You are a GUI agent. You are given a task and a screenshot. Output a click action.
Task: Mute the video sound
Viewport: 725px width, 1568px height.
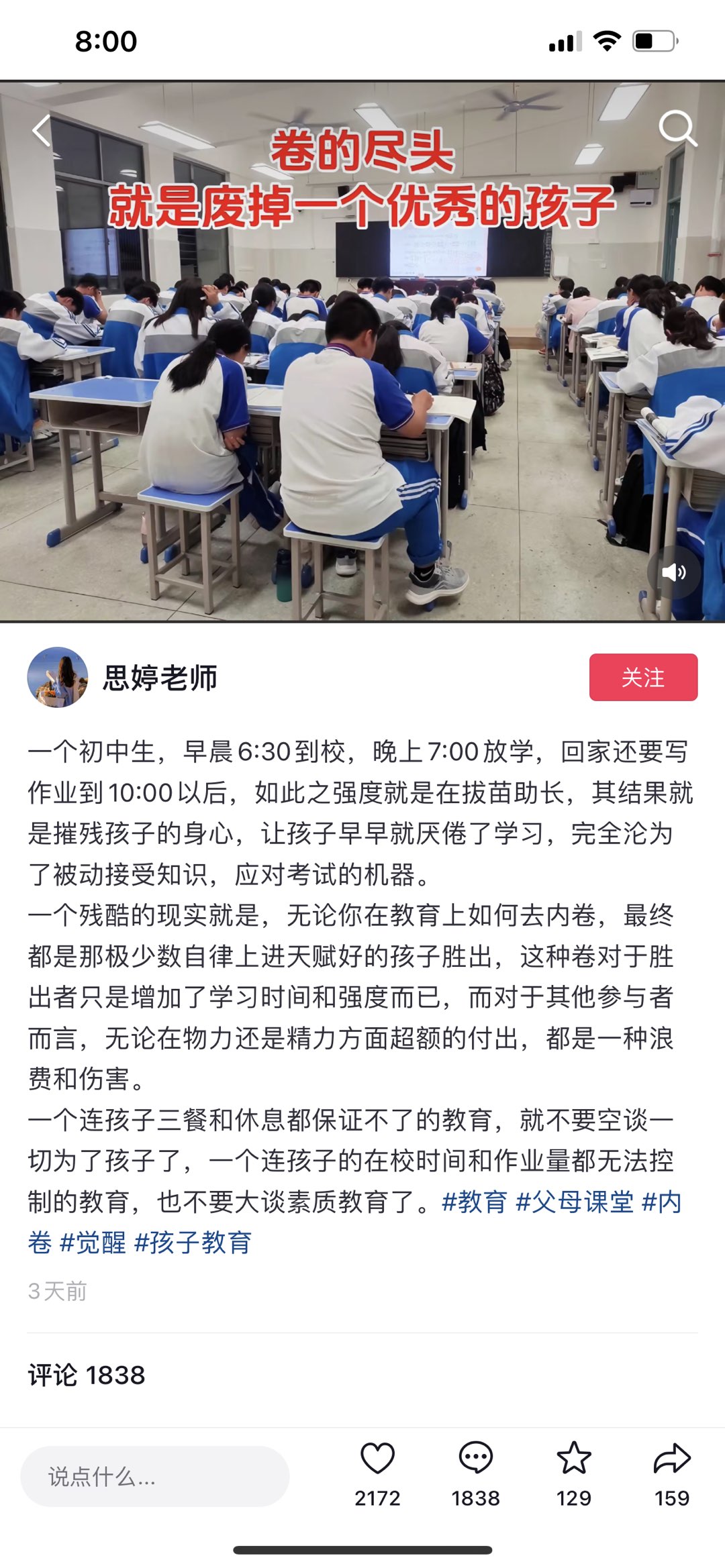[x=673, y=572]
